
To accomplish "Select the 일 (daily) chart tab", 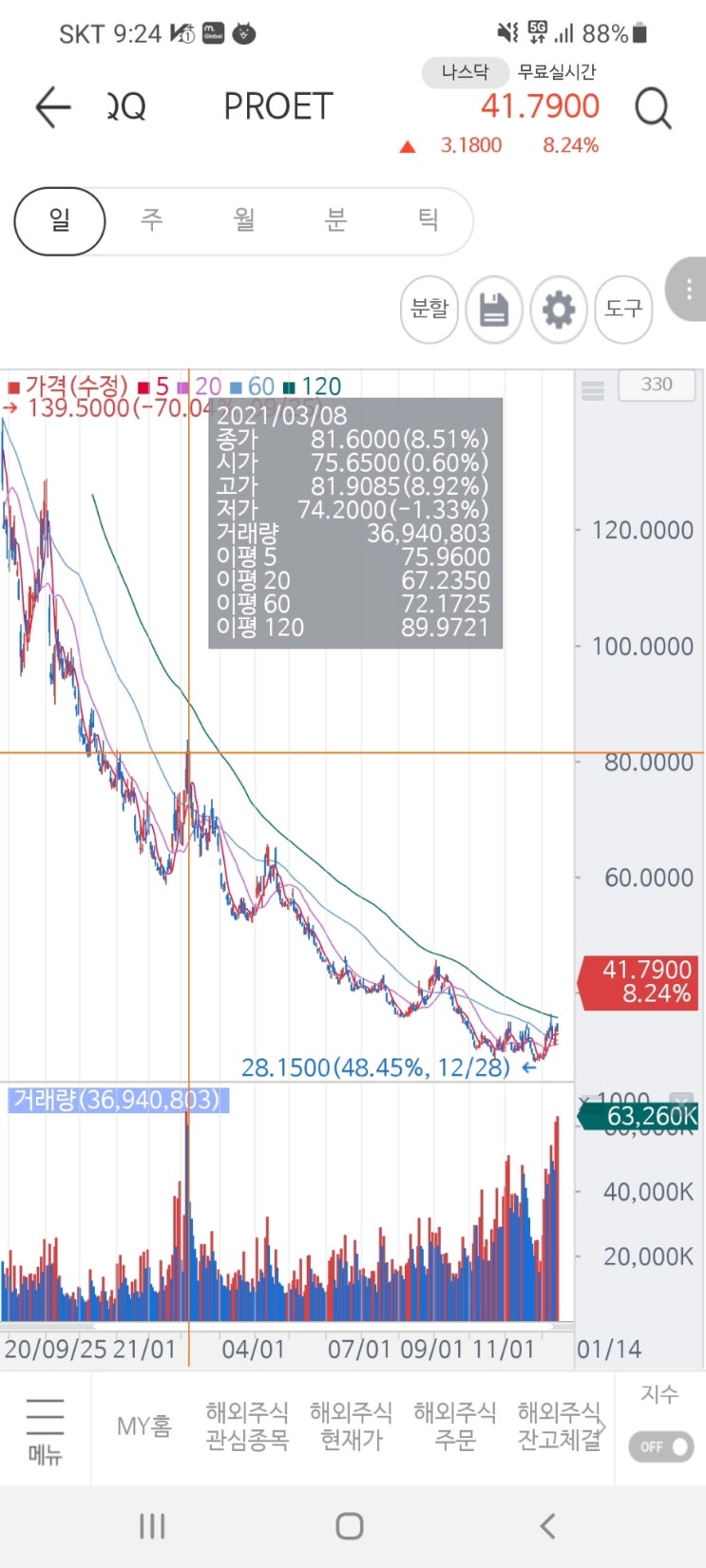I will 59,221.
